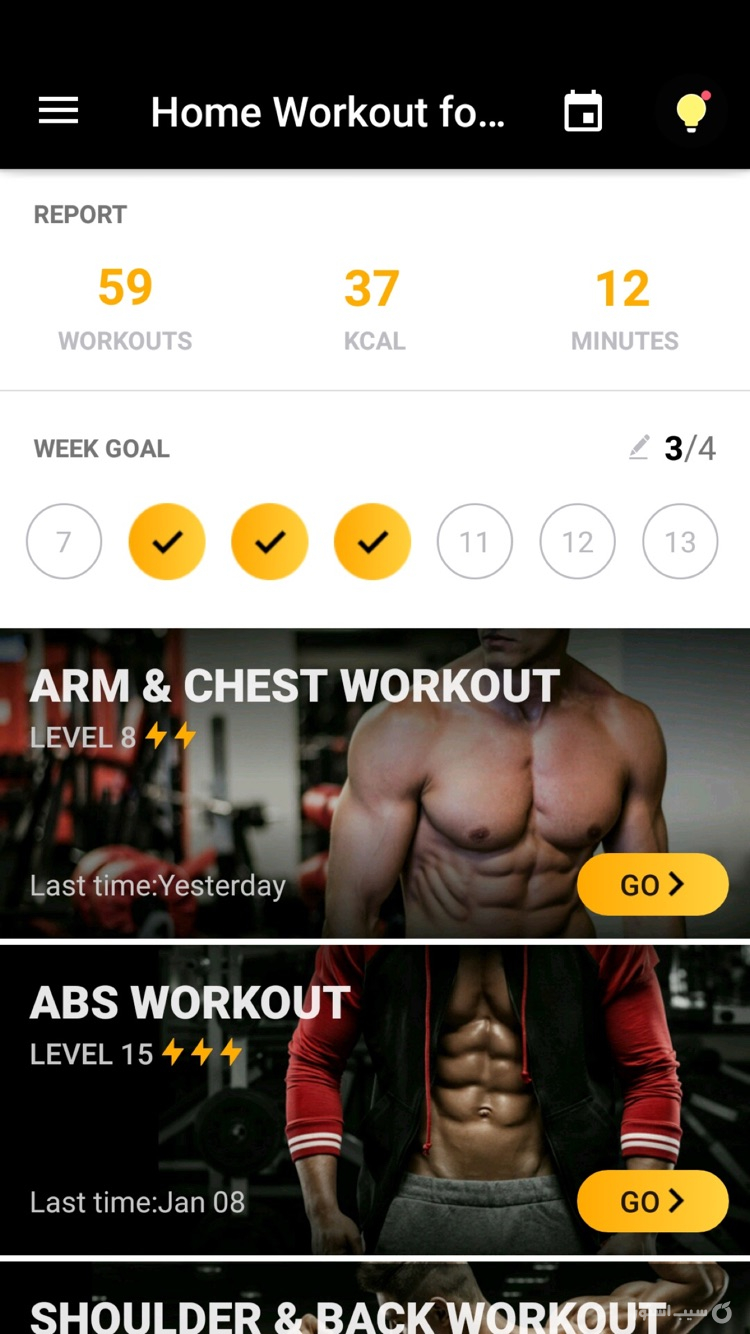This screenshot has width=750, height=1334.
Task: Open the REPORT section header
Action: (x=80, y=214)
